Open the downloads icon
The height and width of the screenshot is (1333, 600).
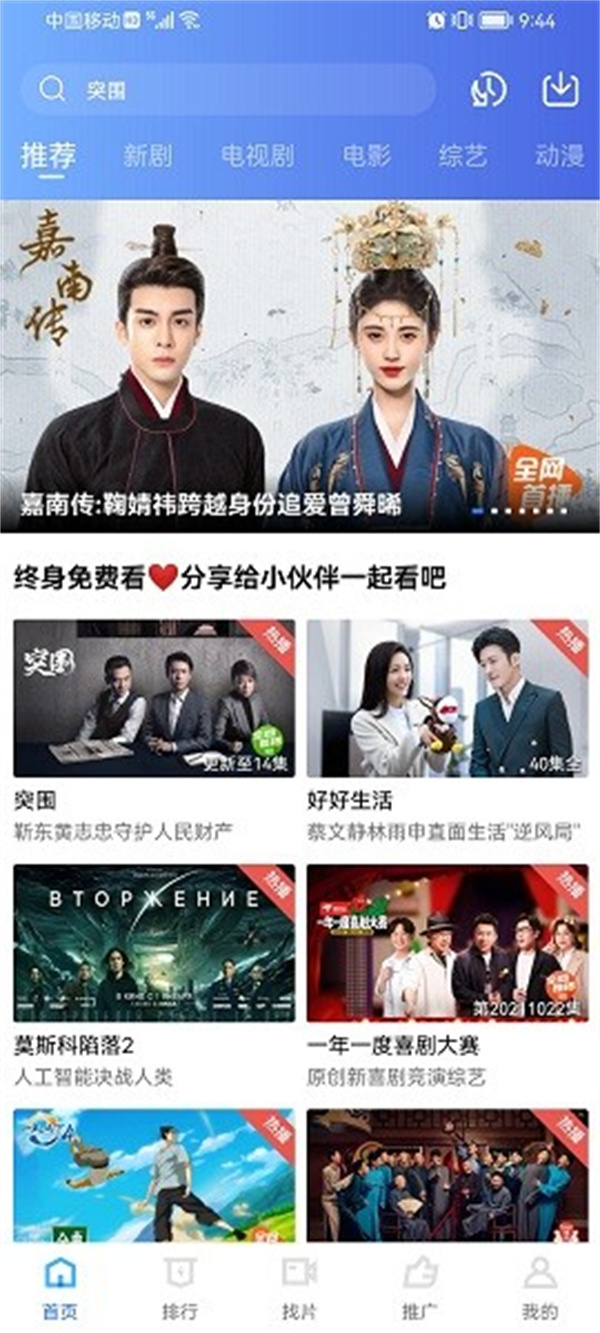(560, 90)
